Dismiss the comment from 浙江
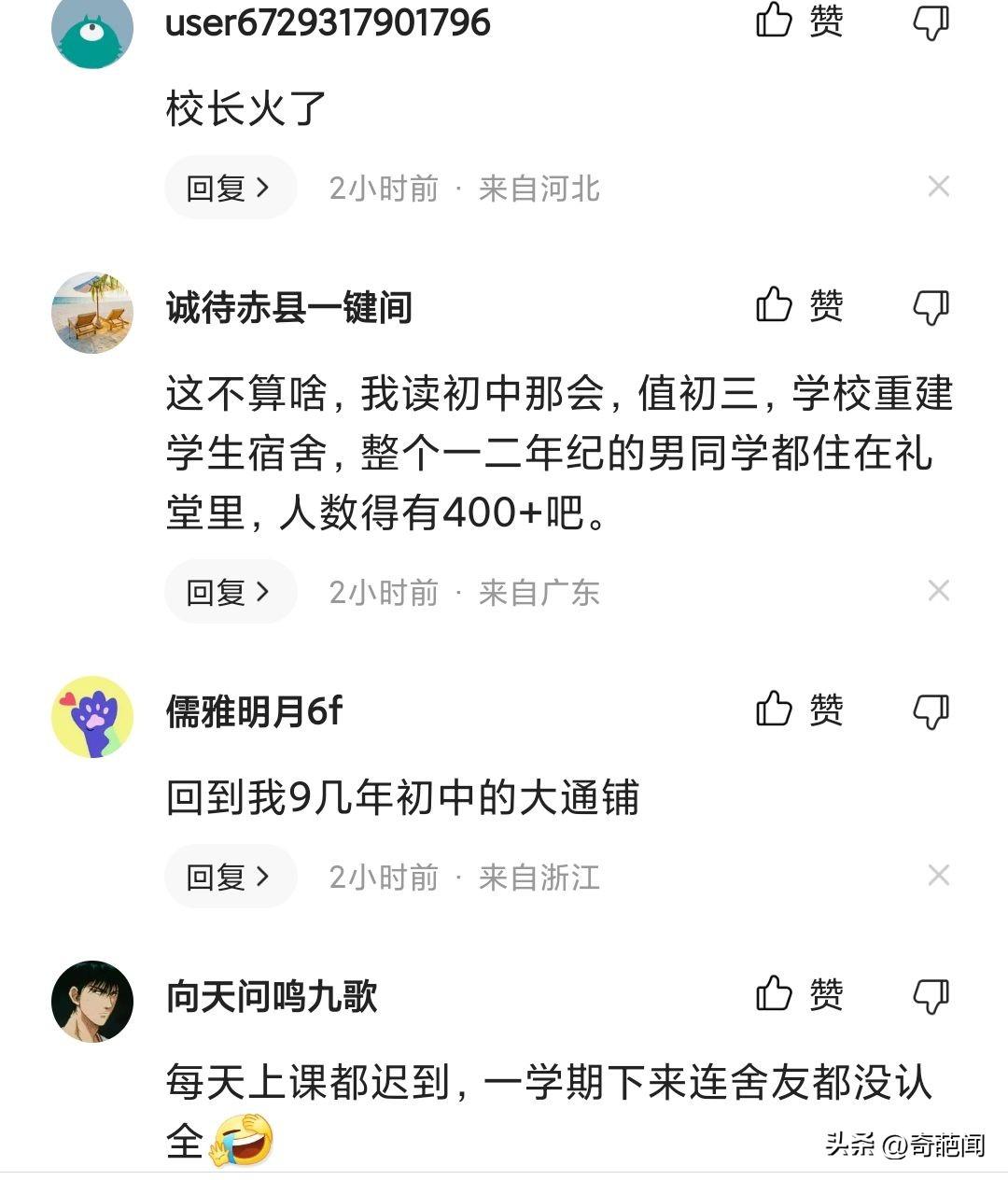 point(938,875)
